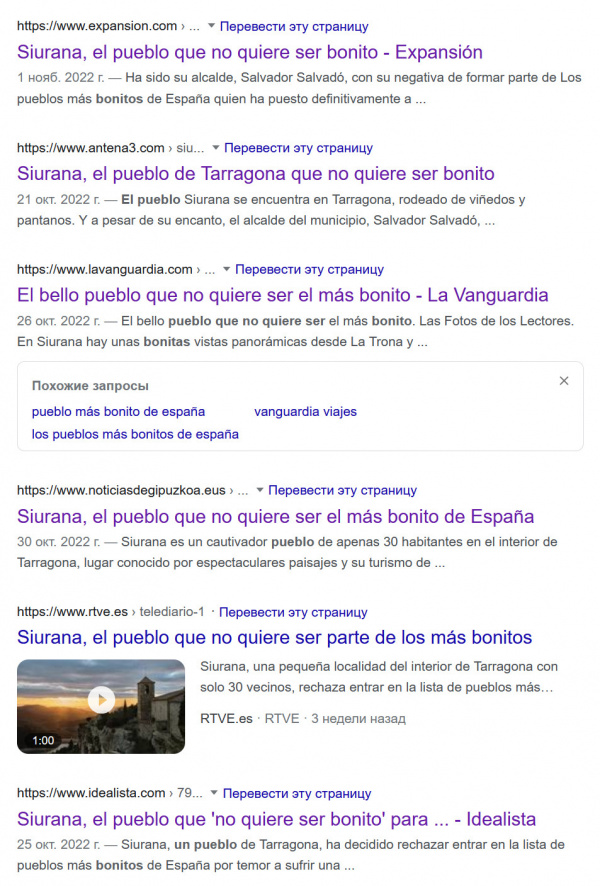This screenshot has height=886, width=600.
Task: Translate the idealista.com page
Action: [296, 794]
